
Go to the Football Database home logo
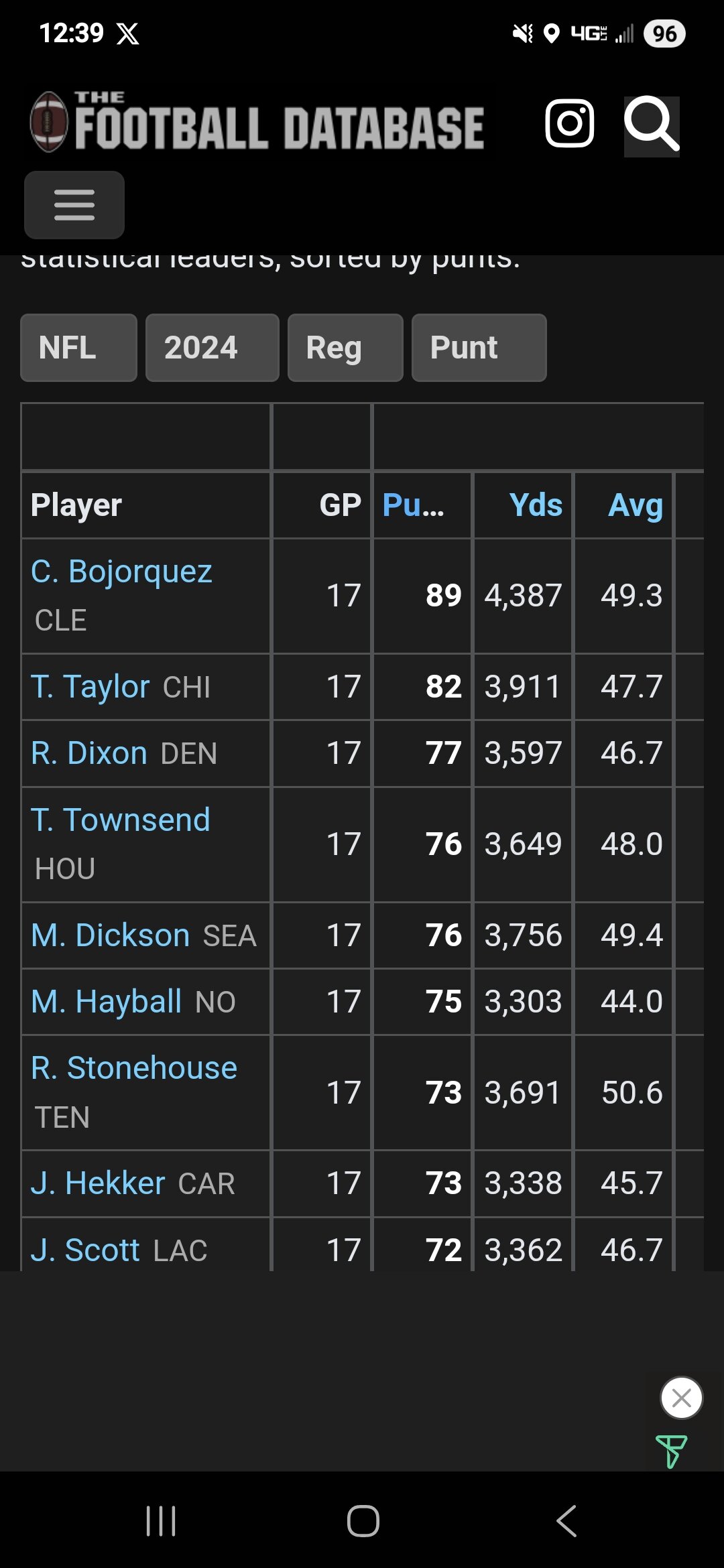[257, 123]
